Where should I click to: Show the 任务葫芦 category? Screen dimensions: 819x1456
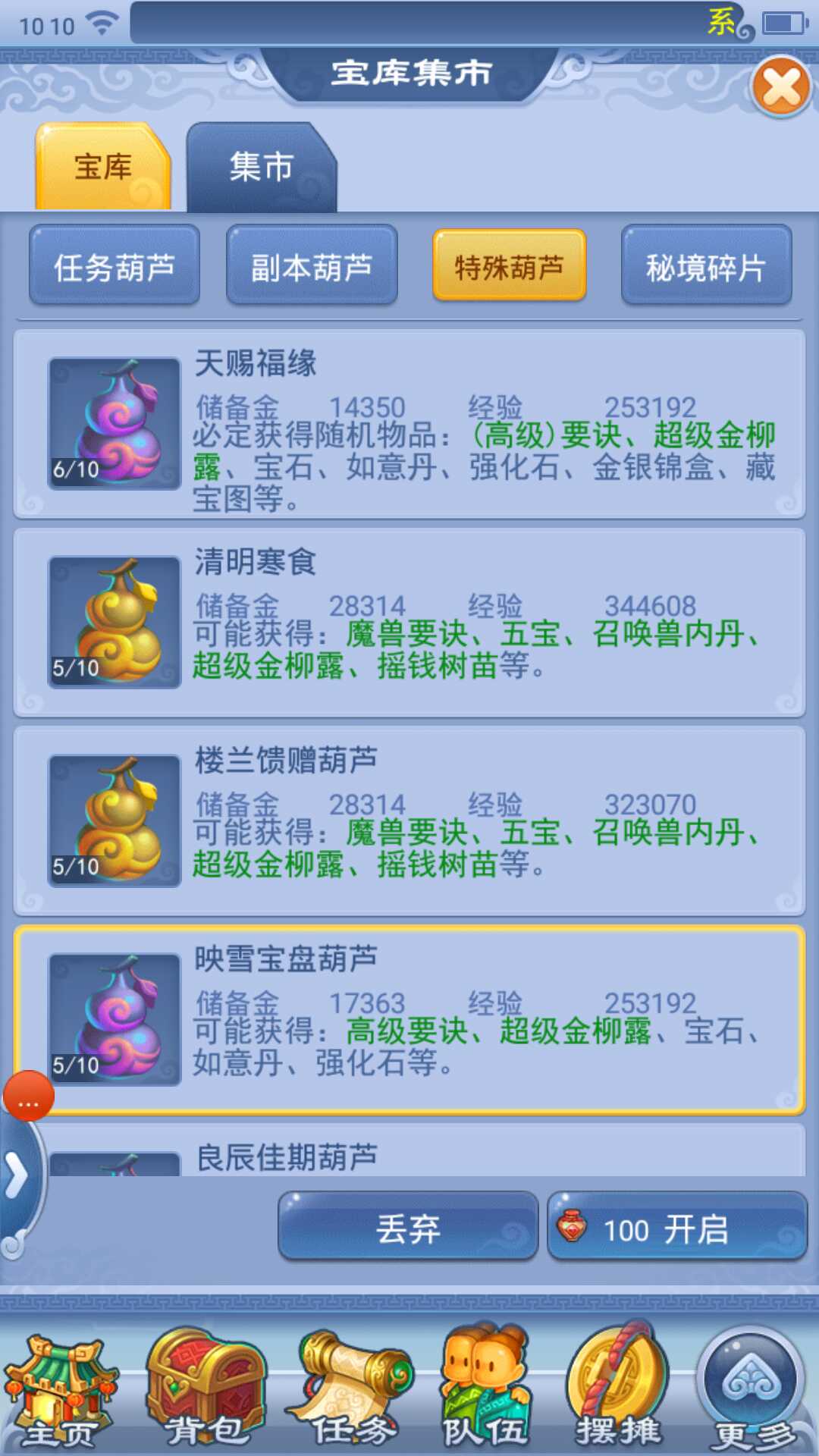pos(115,265)
